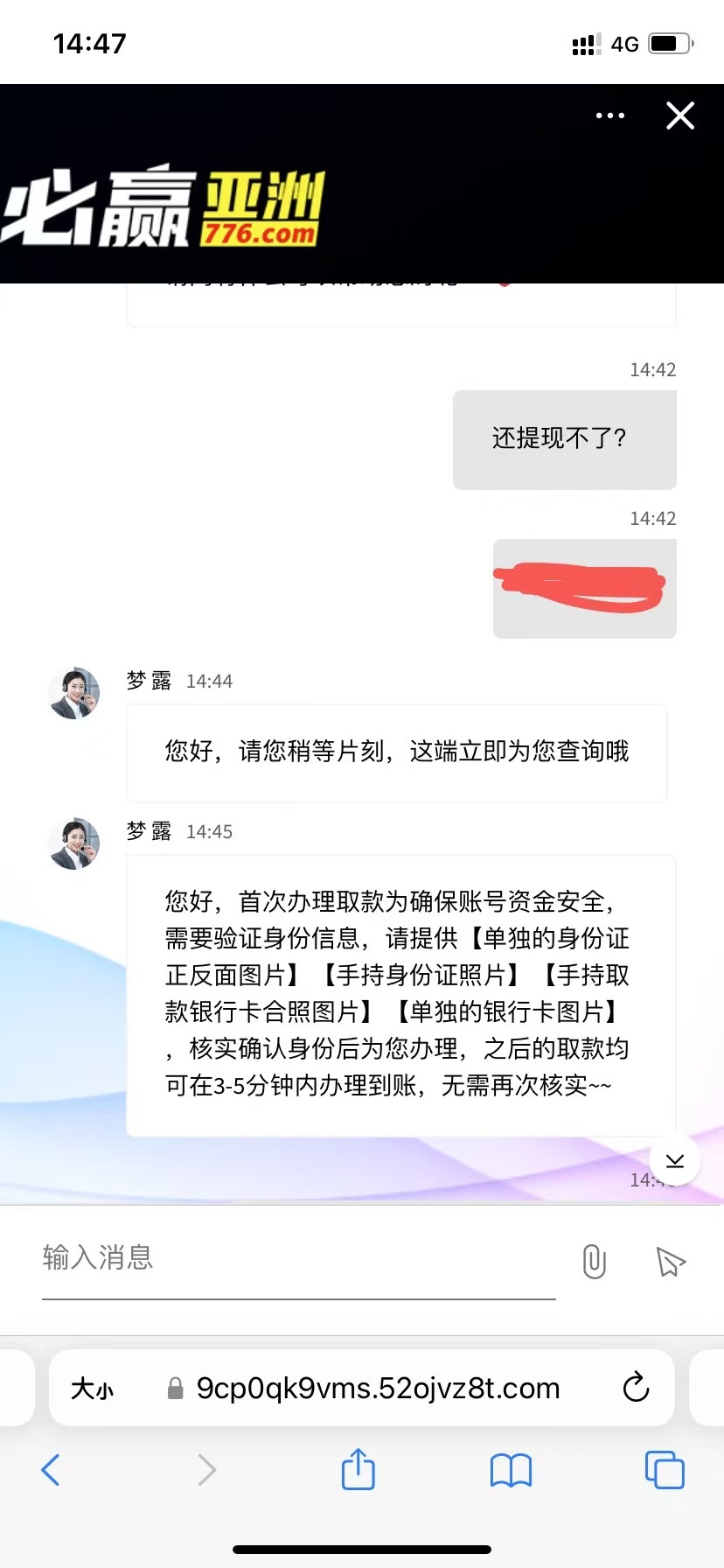Go back to the previous page

pos(51,1470)
